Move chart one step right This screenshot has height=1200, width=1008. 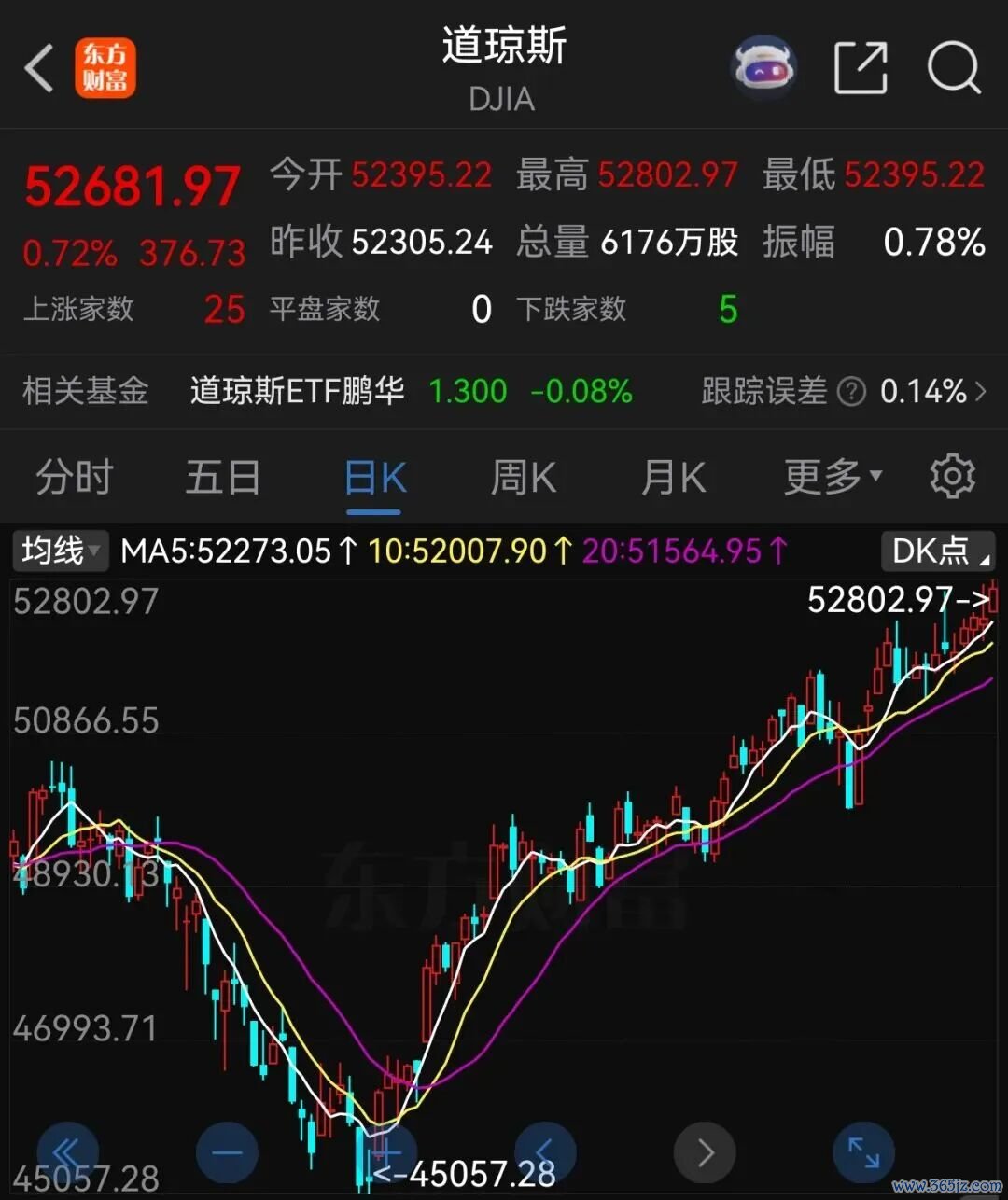[x=705, y=1153]
